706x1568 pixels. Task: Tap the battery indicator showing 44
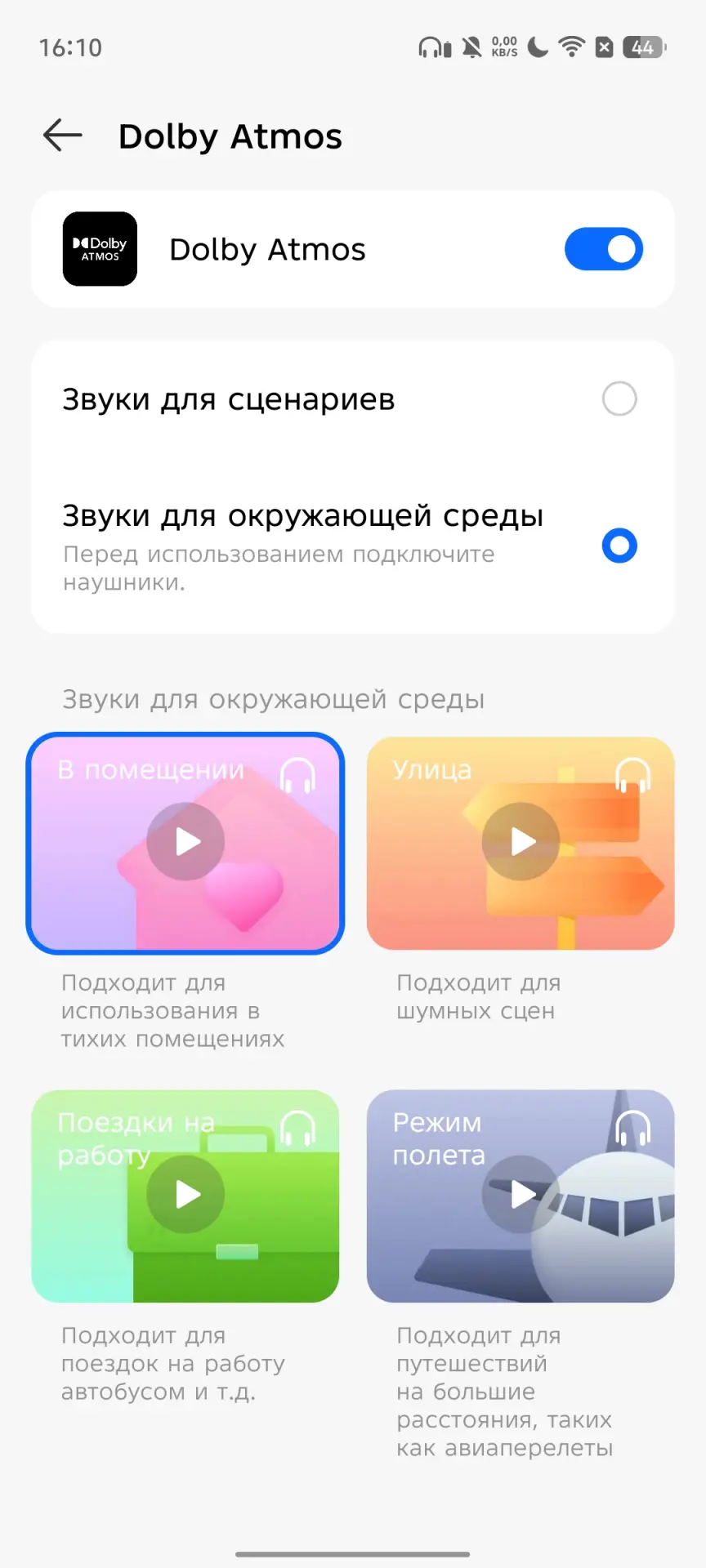pyautogui.click(x=643, y=47)
